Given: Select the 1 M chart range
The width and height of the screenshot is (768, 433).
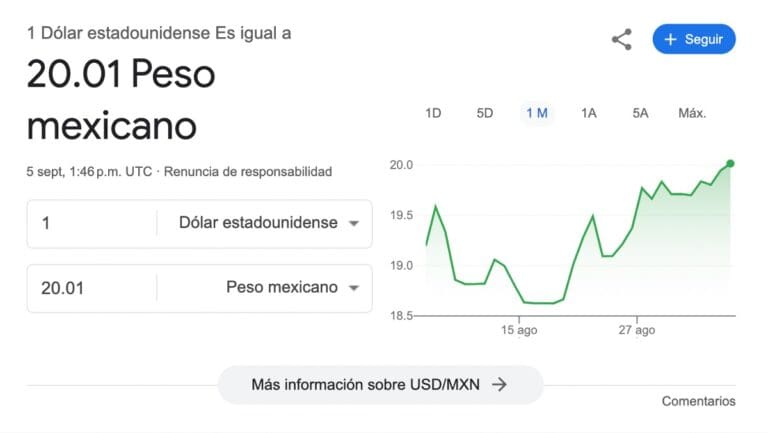Looking at the screenshot, I should pos(537,113).
